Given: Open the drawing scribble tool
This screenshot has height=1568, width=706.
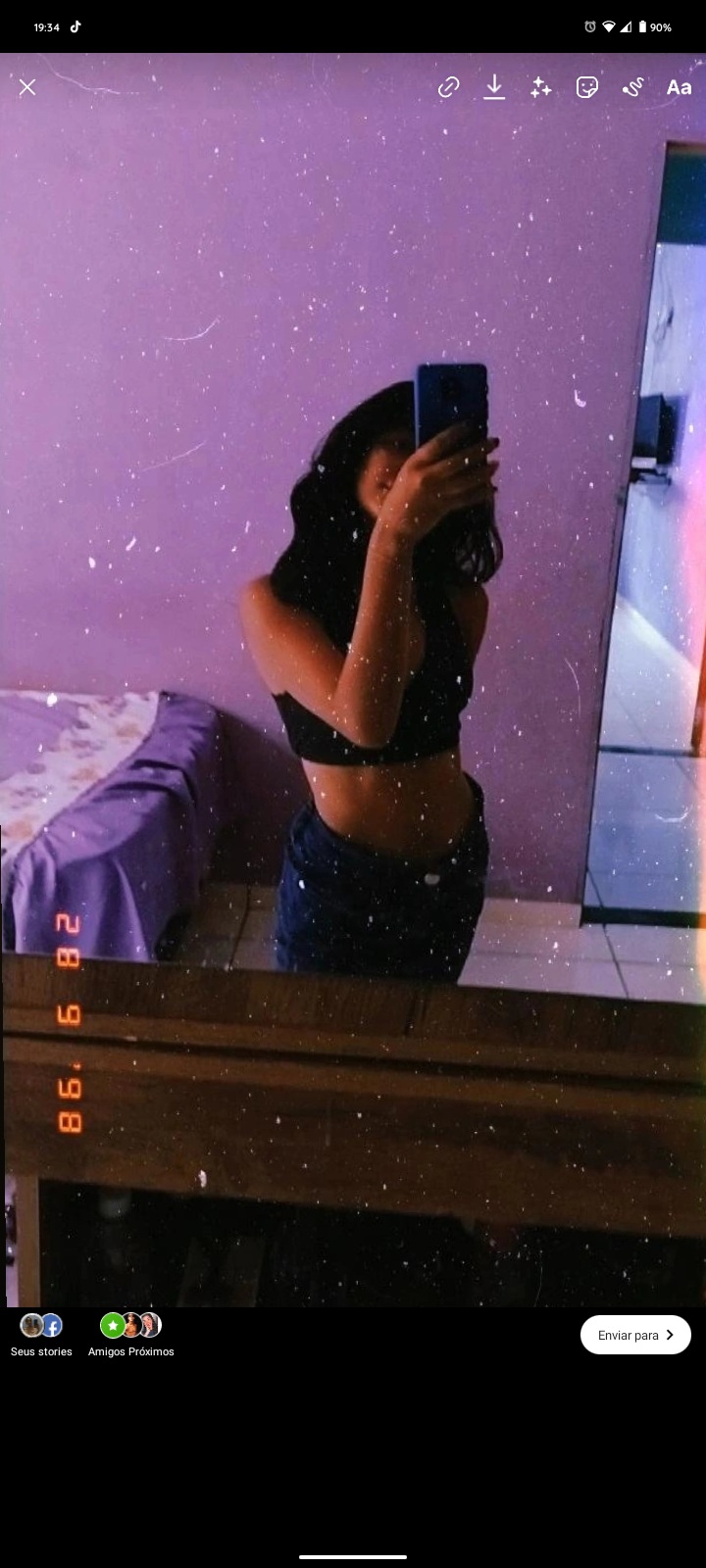Looking at the screenshot, I should pos(632,87).
